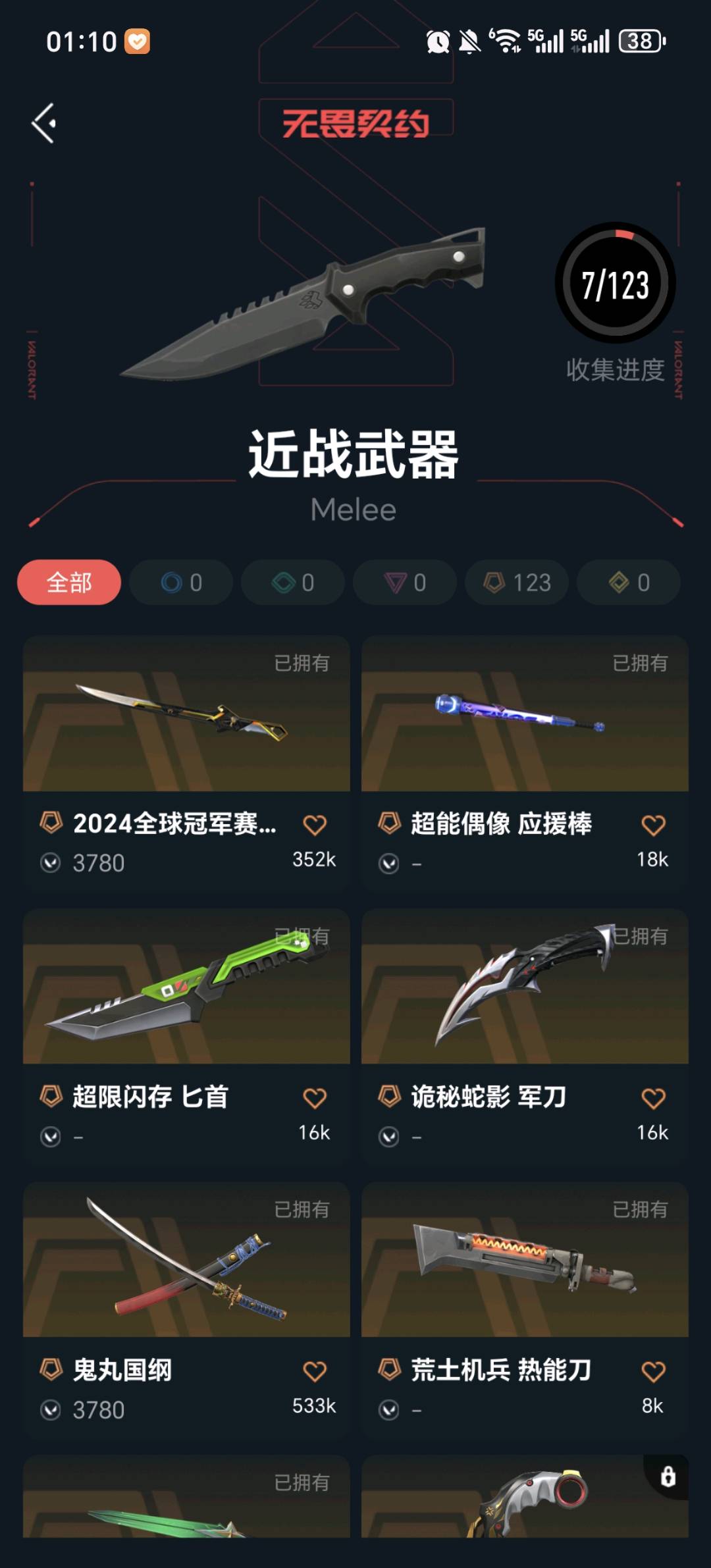Favorite 超能偶像 应援棒 with the heart
Viewport: 711px width, 1568px height.
pyautogui.click(x=653, y=825)
